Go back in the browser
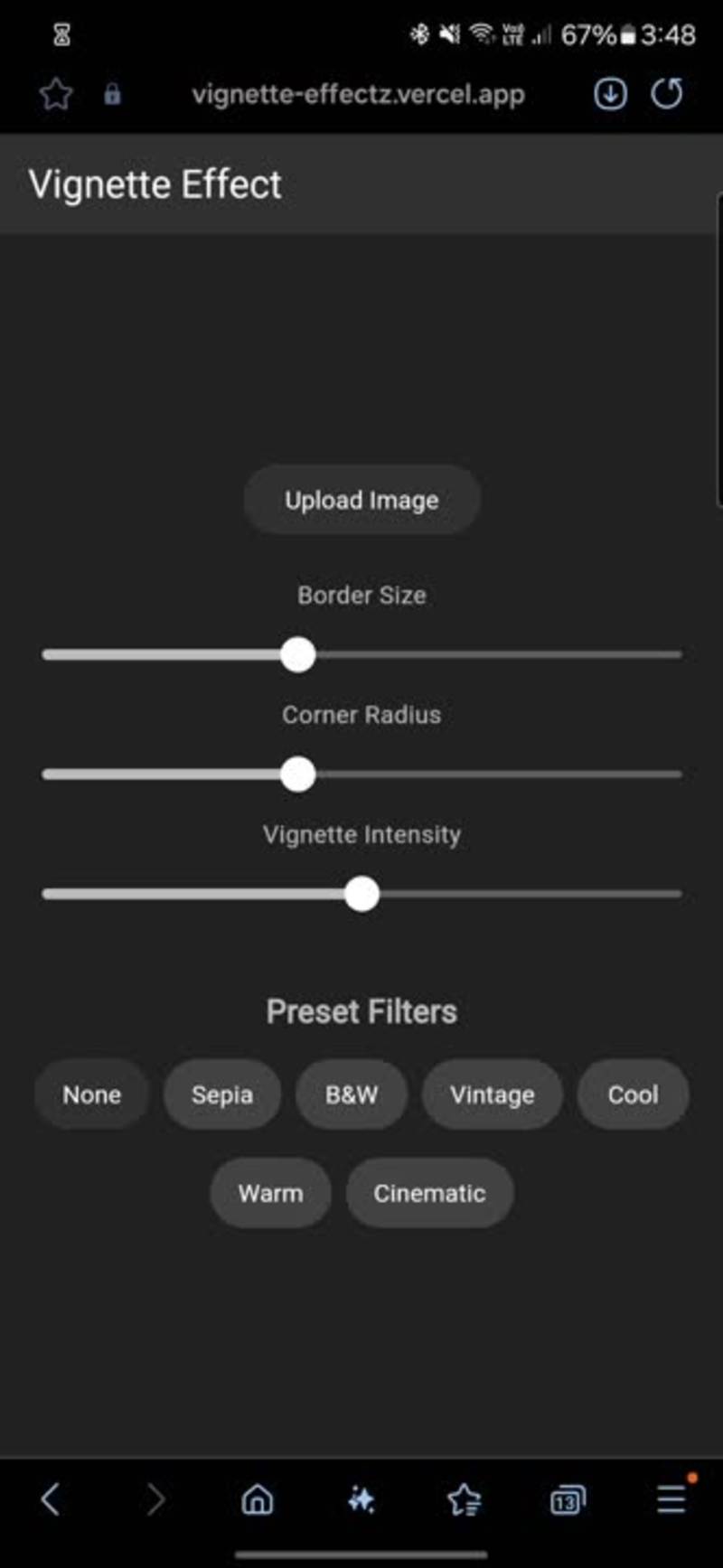This screenshot has height=1568, width=723. tap(52, 1500)
